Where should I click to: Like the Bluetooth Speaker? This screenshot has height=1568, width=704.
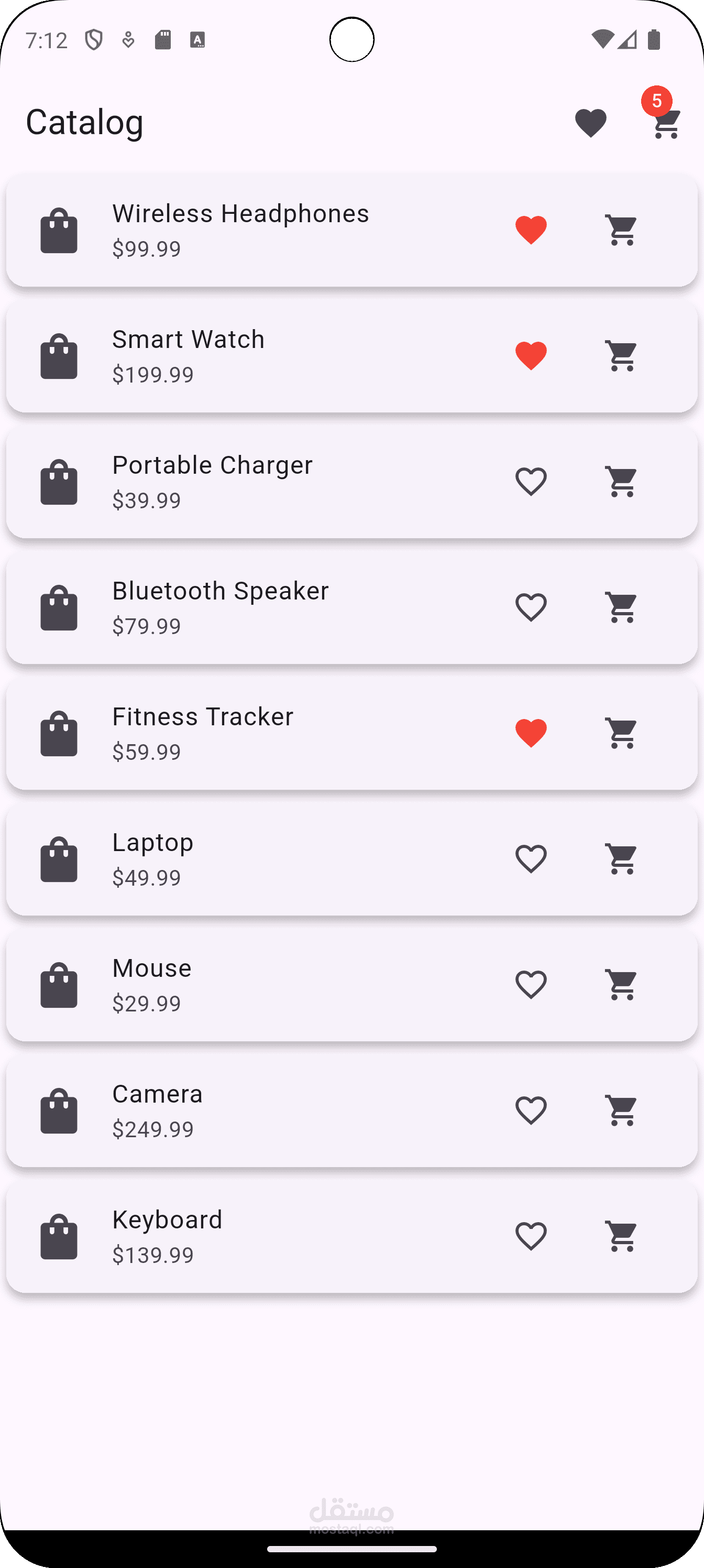pyautogui.click(x=531, y=607)
